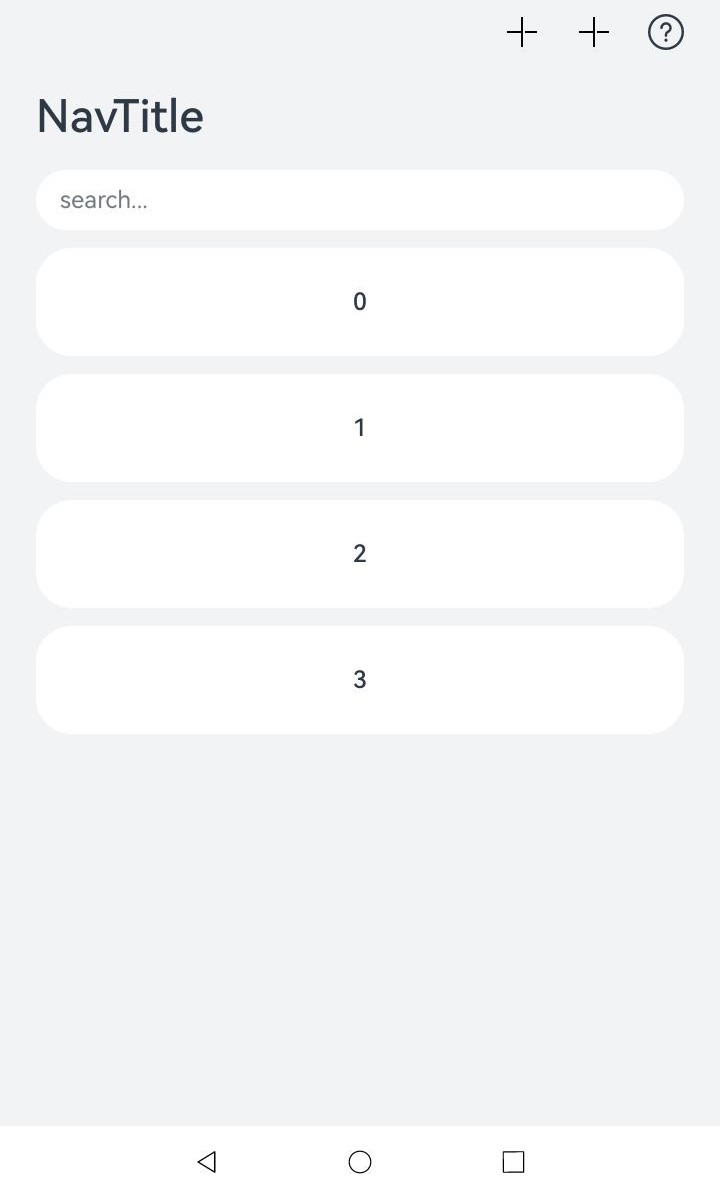Select list item 1

360,428
